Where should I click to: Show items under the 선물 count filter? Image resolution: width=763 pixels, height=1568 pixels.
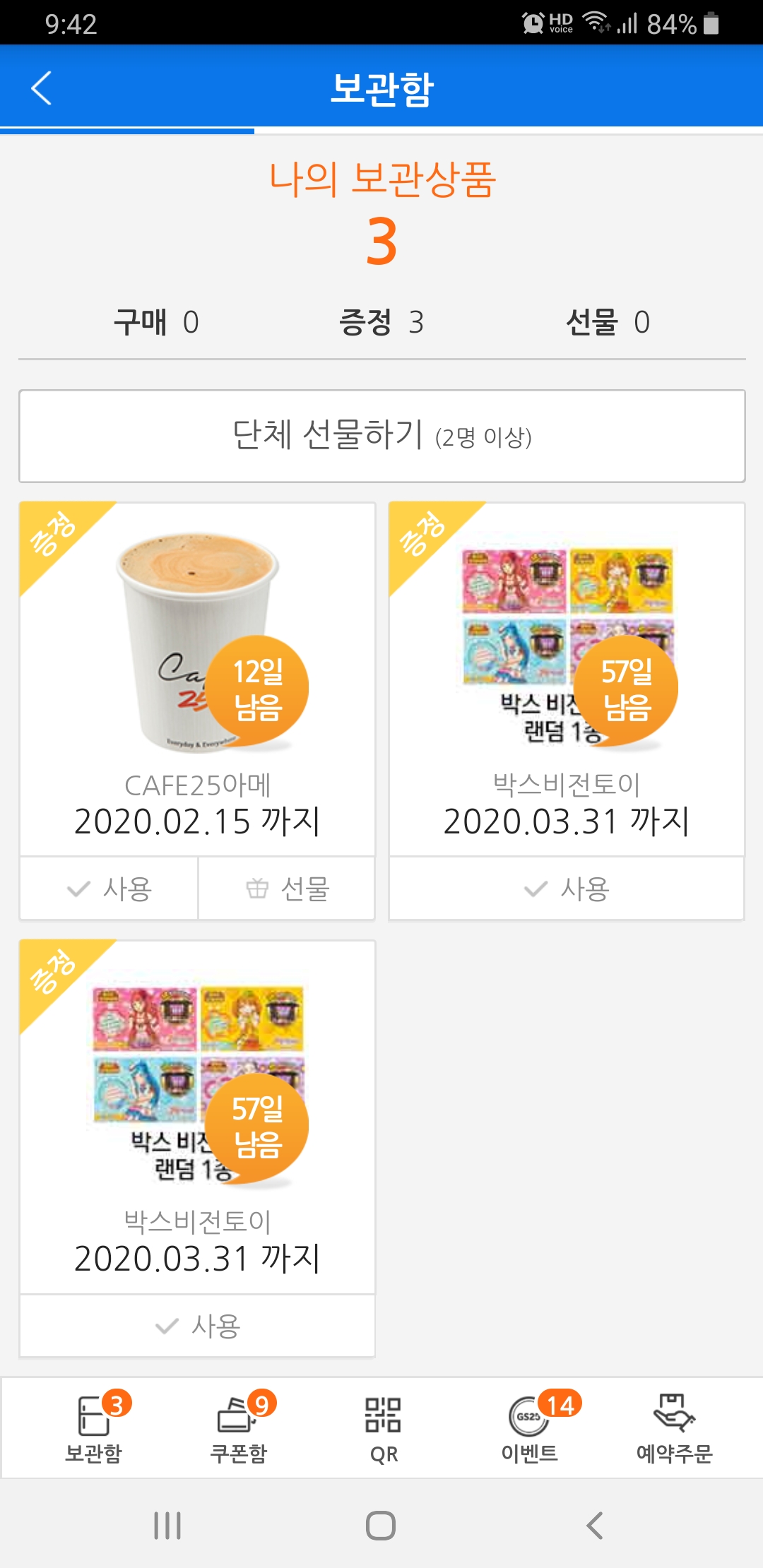point(608,322)
